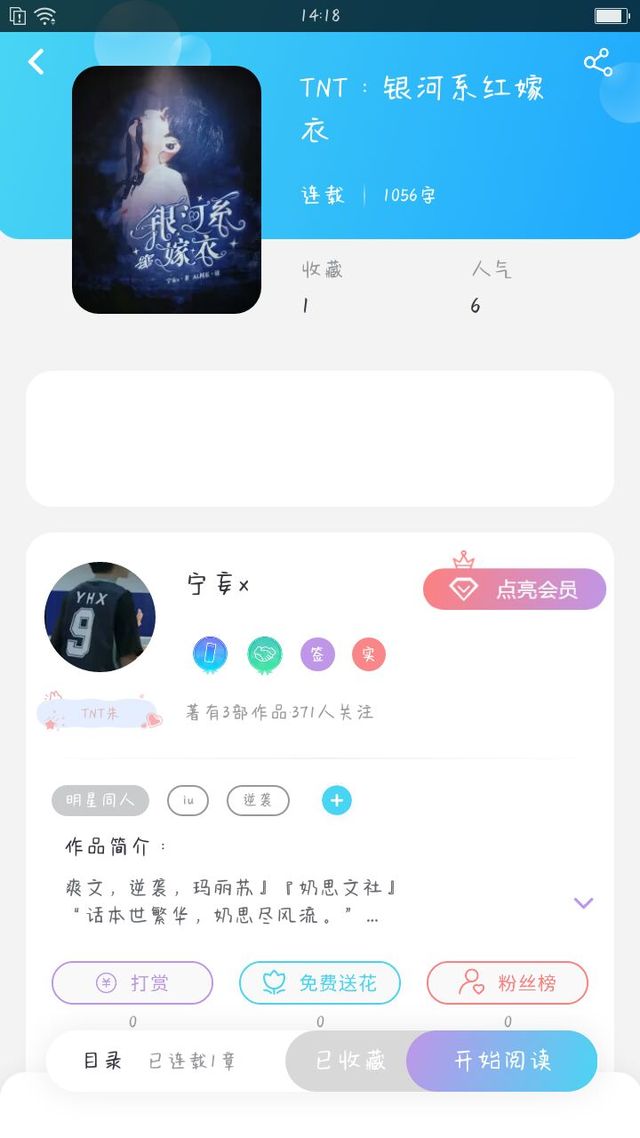The image size is (640, 1138).
Task: Open author 宁妄× profile avatar
Action: click(100, 616)
